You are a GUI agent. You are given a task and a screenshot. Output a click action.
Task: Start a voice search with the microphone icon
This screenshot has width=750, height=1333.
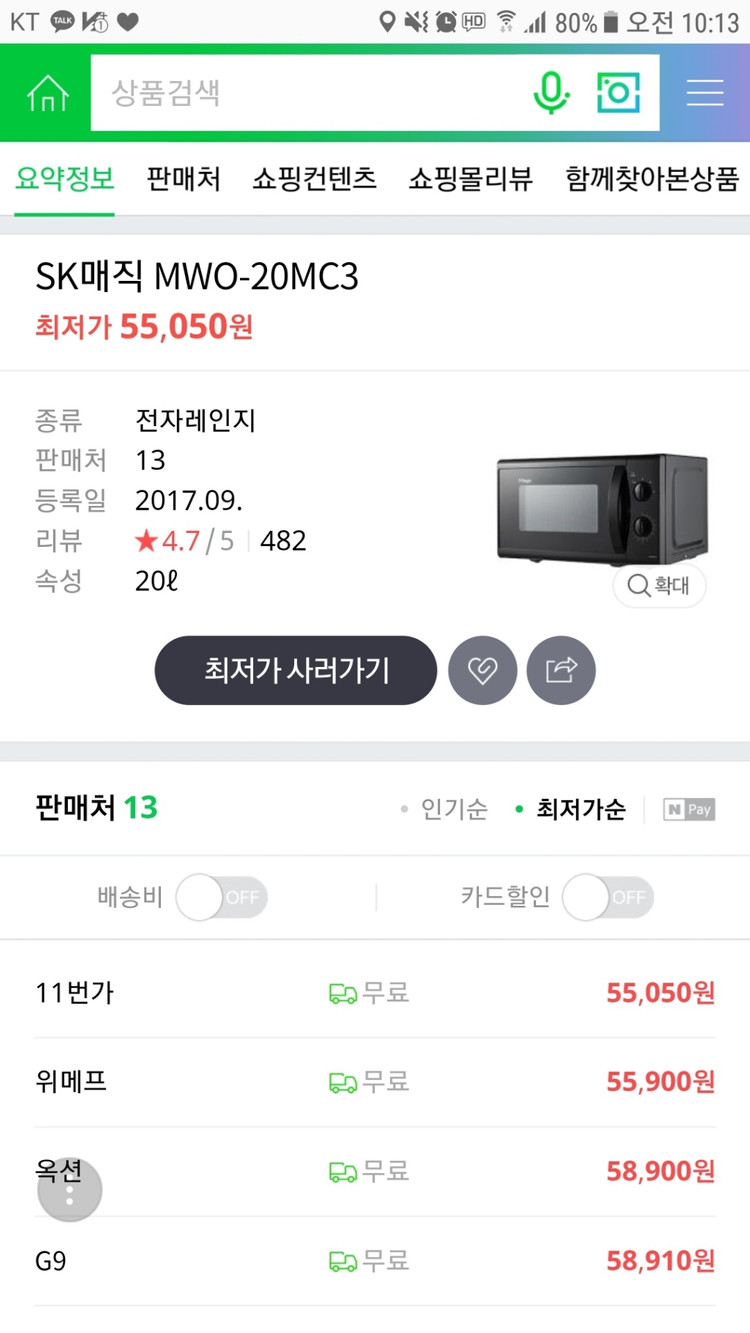point(550,92)
